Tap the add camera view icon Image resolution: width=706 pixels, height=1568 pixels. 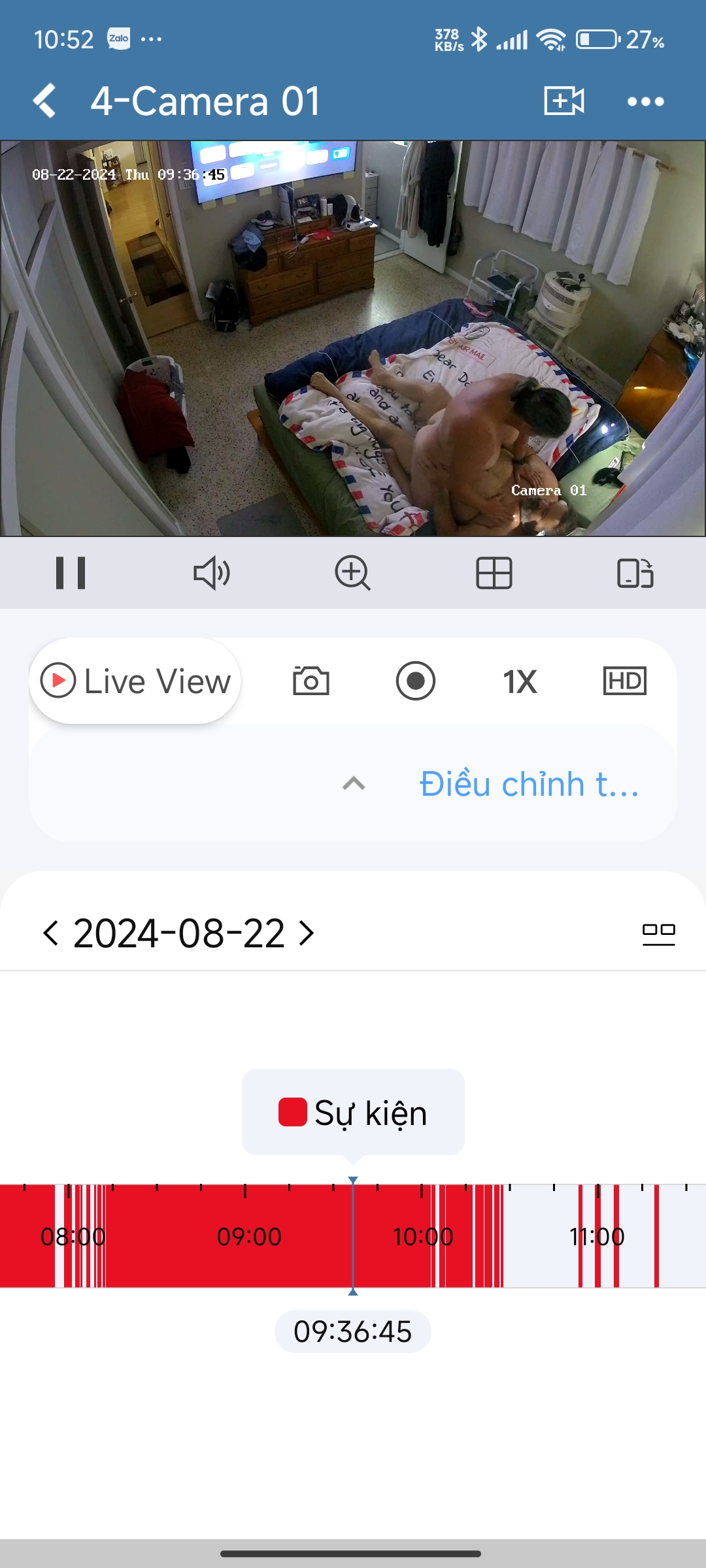click(x=563, y=101)
